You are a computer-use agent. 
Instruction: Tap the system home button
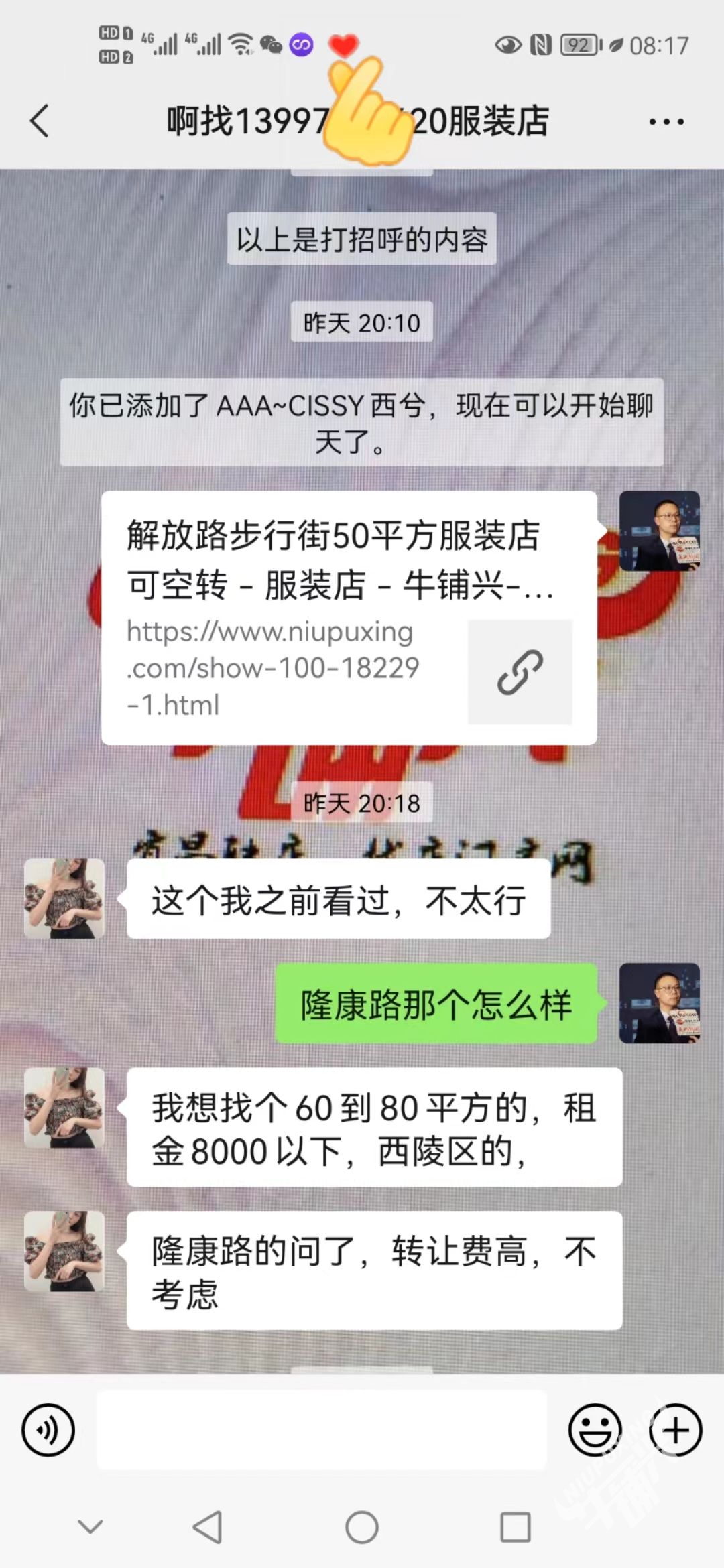click(x=362, y=1528)
